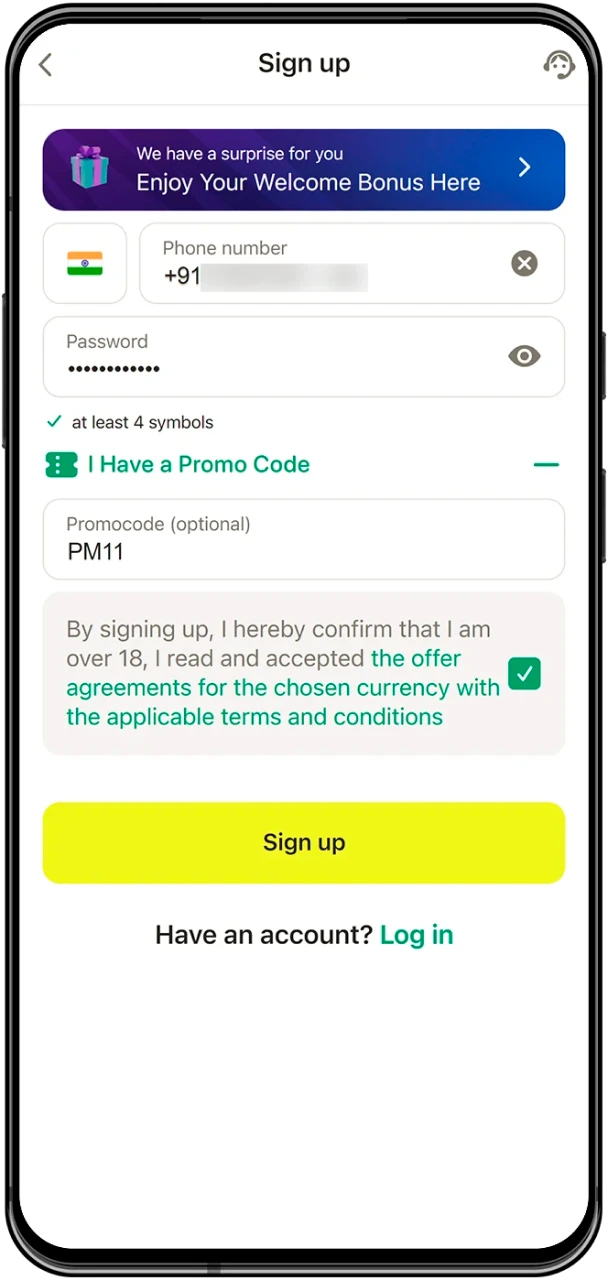The width and height of the screenshot is (608, 1280).
Task: Edit the Promocode field
Action: pyautogui.click(x=304, y=540)
